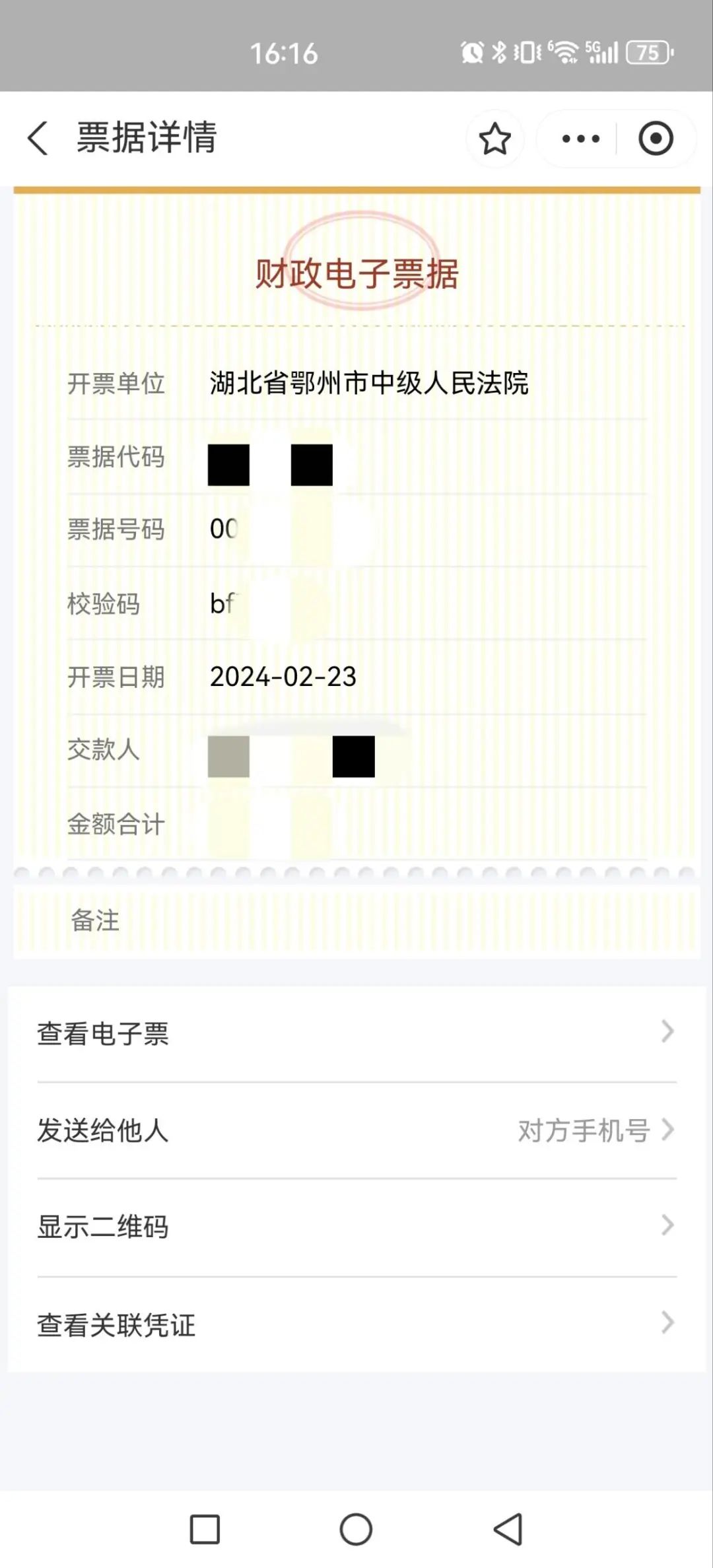Open 查看电子票 row
This screenshot has height=1568, width=713.
click(356, 1033)
